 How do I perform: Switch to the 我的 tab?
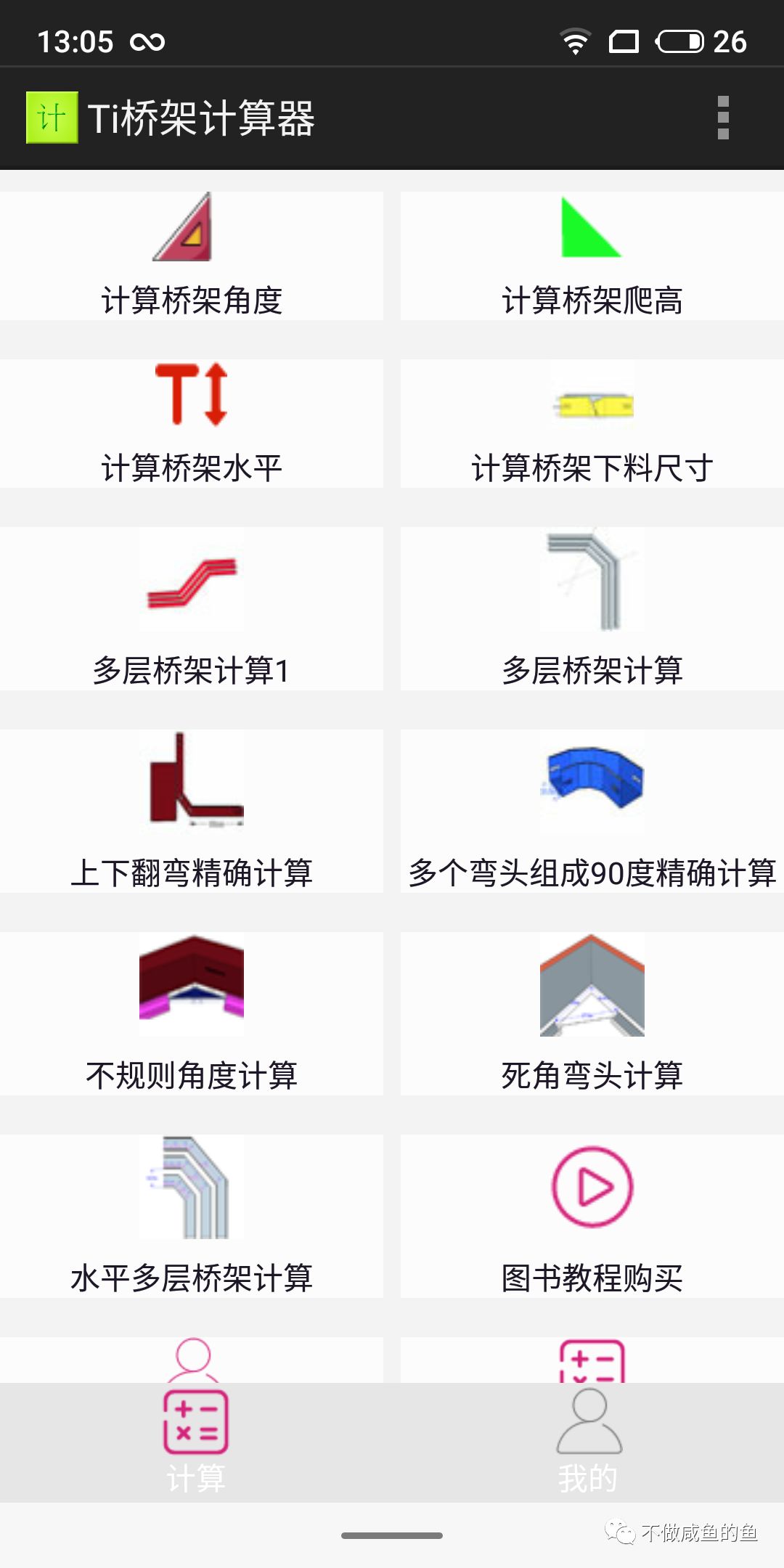[x=588, y=1442]
